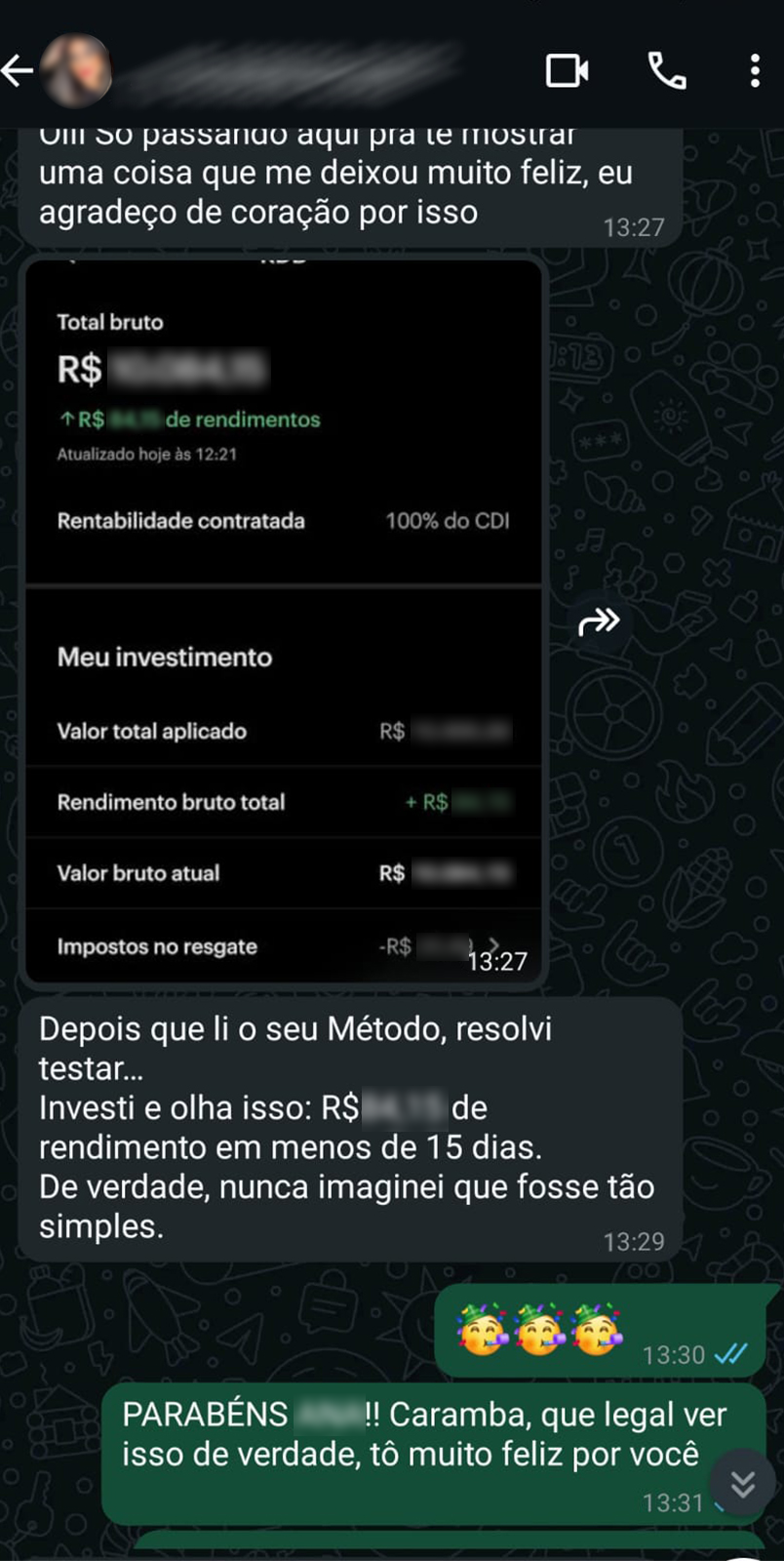Open the overflow menu

point(755,71)
